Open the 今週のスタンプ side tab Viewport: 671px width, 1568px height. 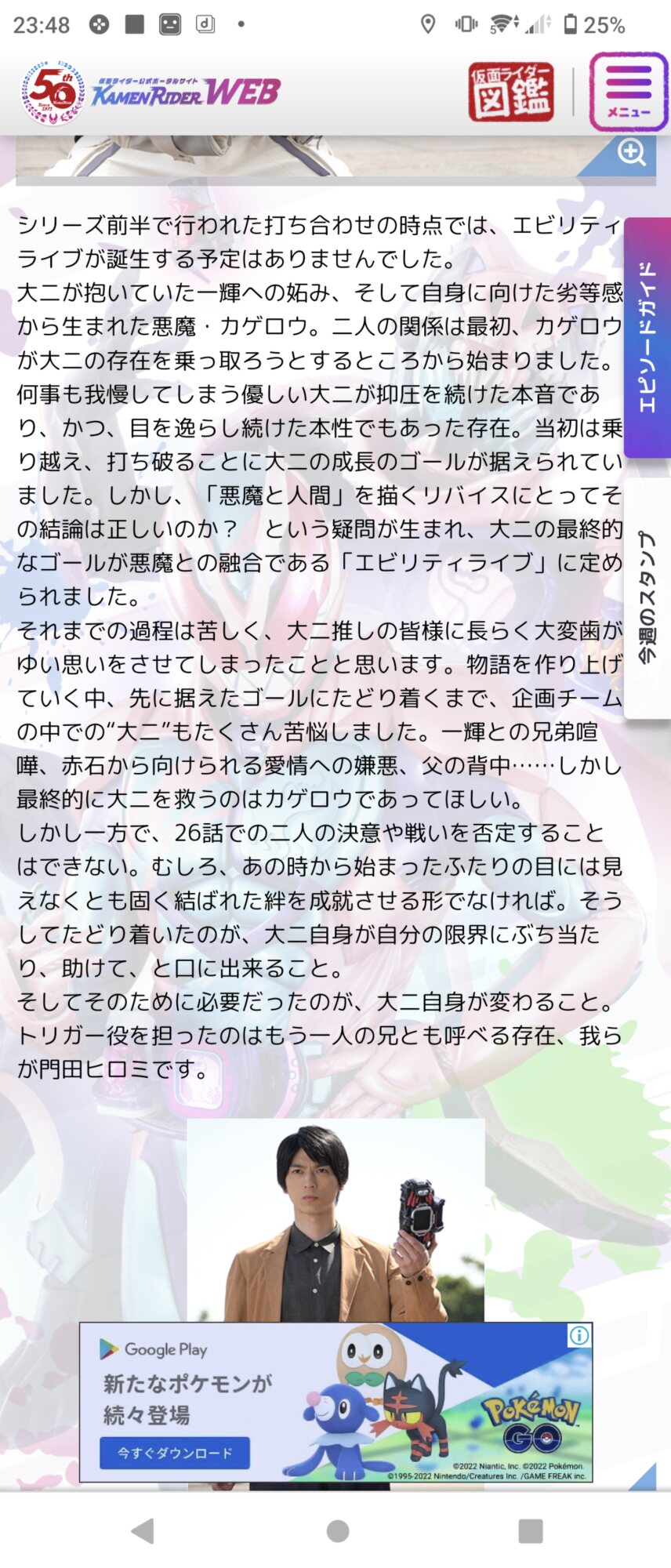pos(647,598)
